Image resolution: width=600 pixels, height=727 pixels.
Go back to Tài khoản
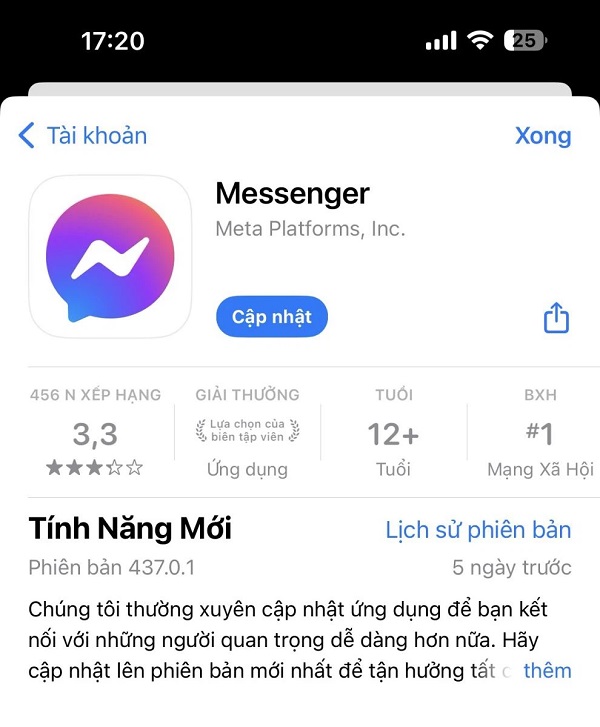coord(83,136)
